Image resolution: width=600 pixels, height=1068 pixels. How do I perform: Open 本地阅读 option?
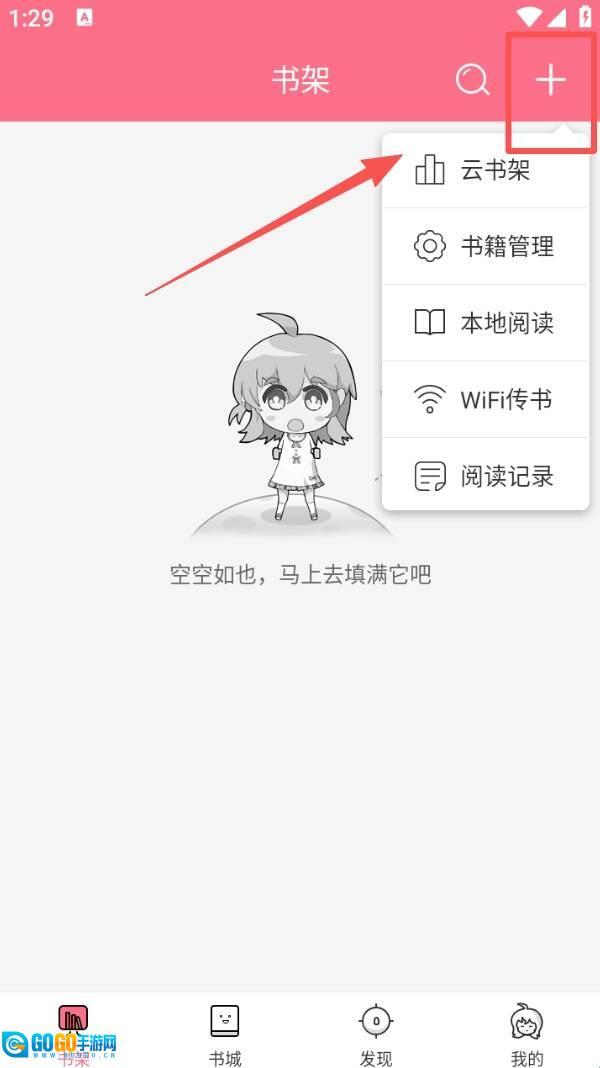[486, 322]
